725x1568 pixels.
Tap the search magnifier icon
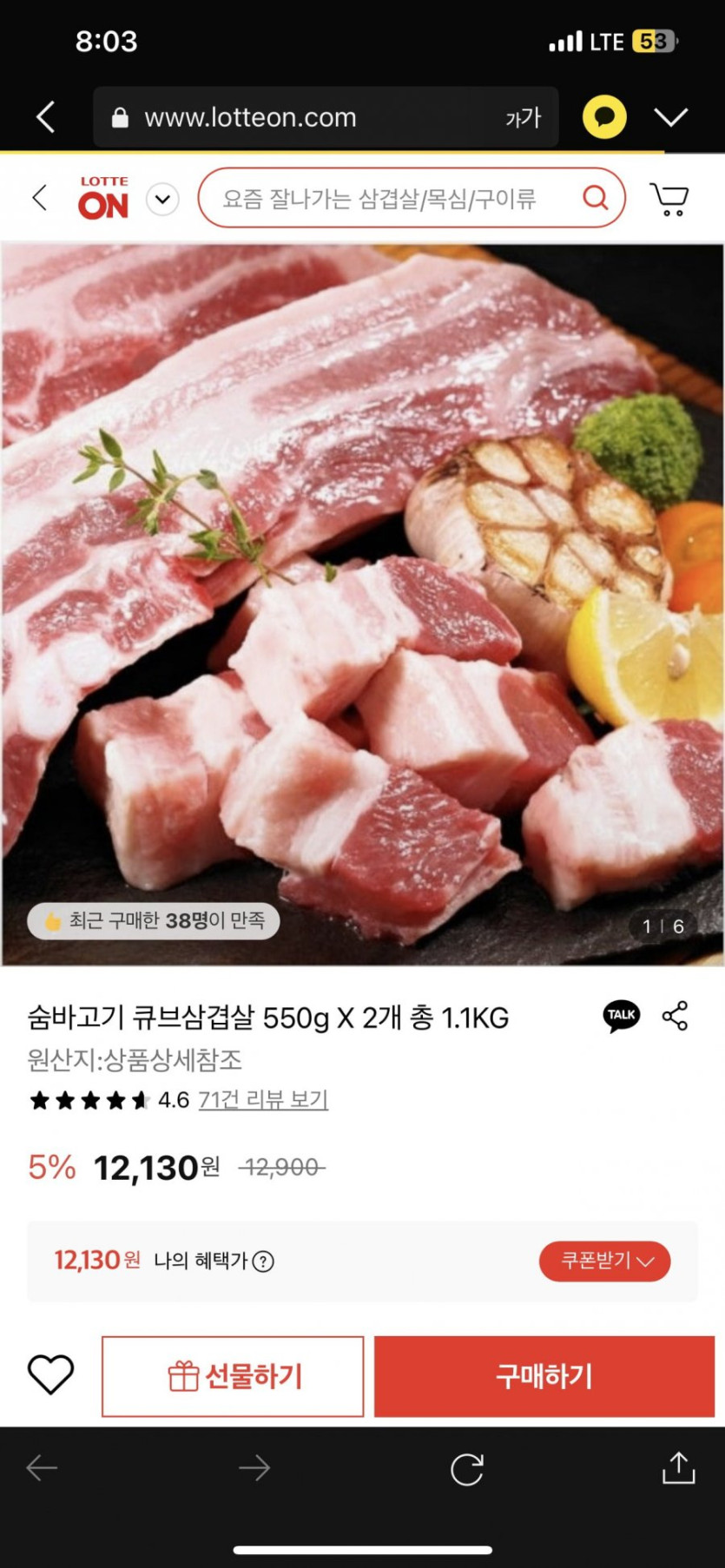tap(595, 198)
